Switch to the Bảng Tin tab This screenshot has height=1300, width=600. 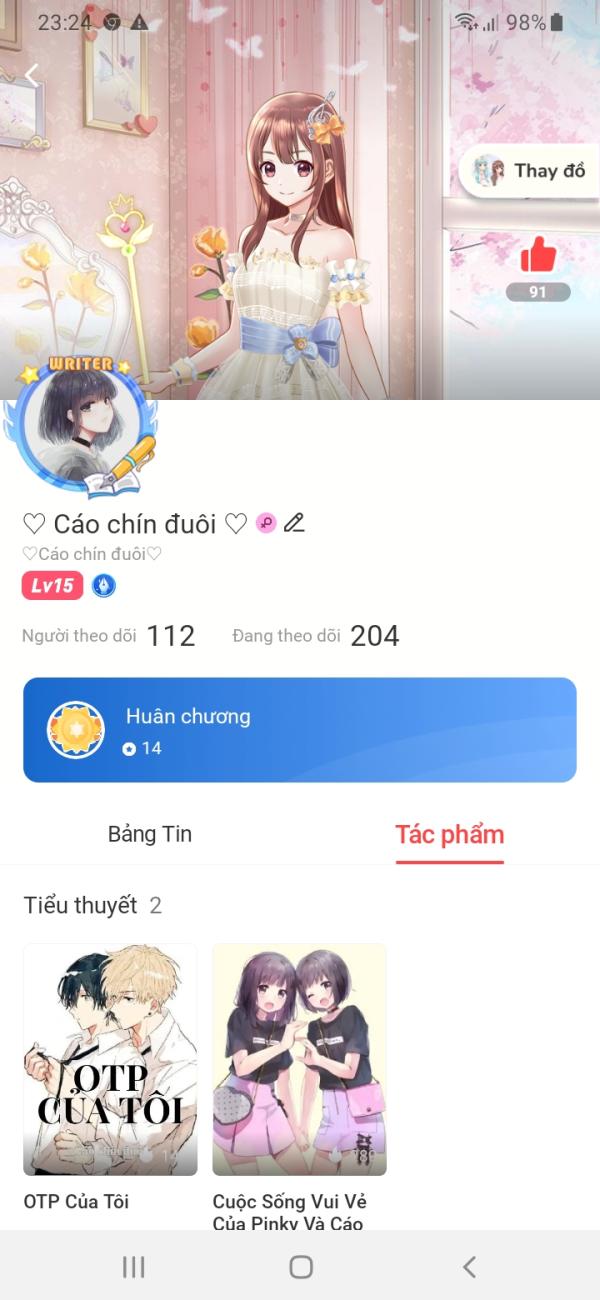point(150,834)
